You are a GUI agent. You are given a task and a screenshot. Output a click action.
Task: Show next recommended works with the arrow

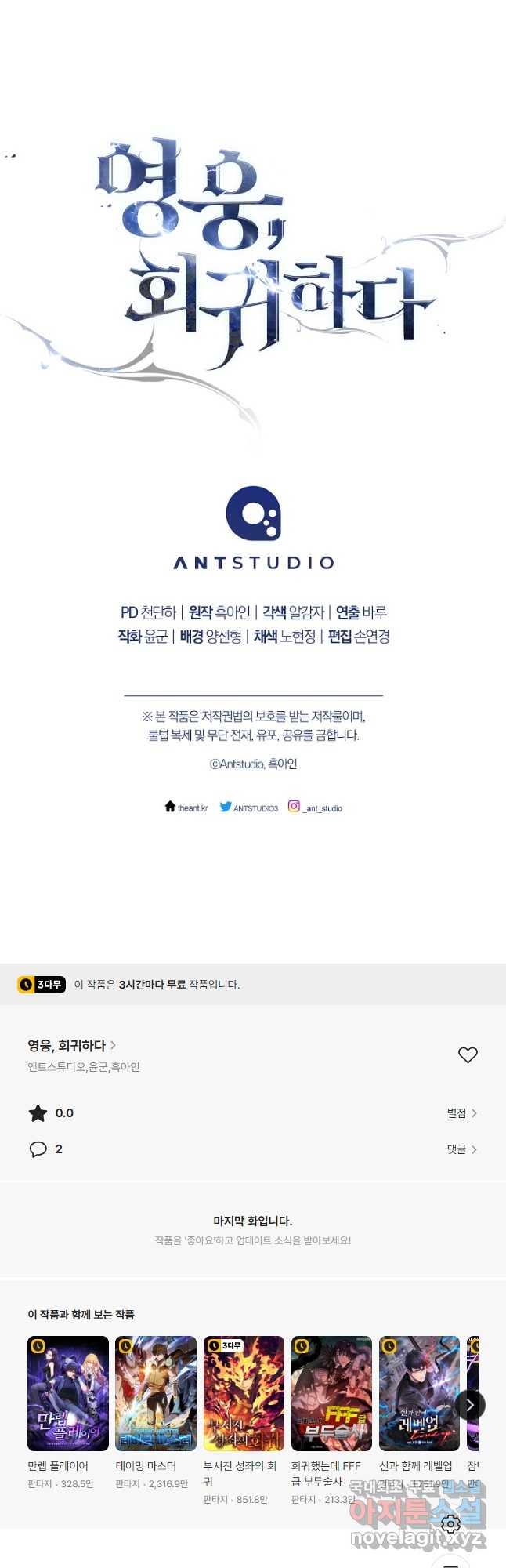[x=469, y=1406]
